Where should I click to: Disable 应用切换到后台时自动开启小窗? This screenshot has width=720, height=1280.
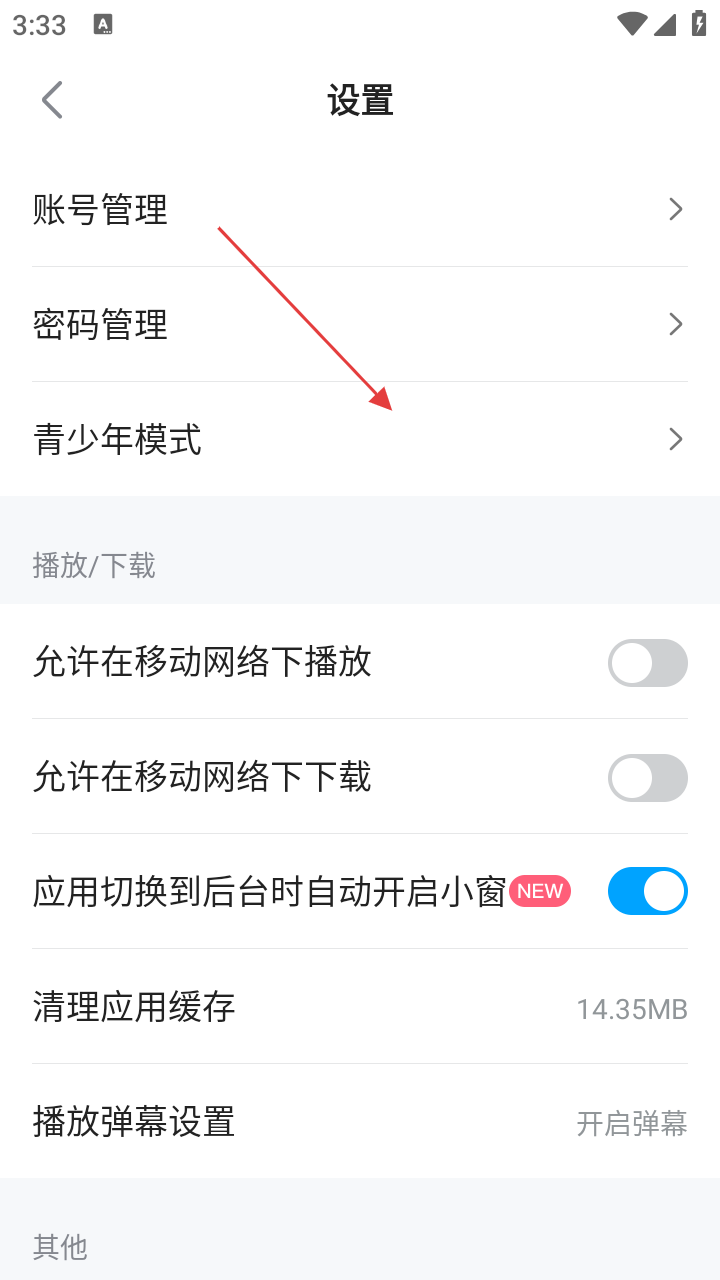(x=647, y=892)
